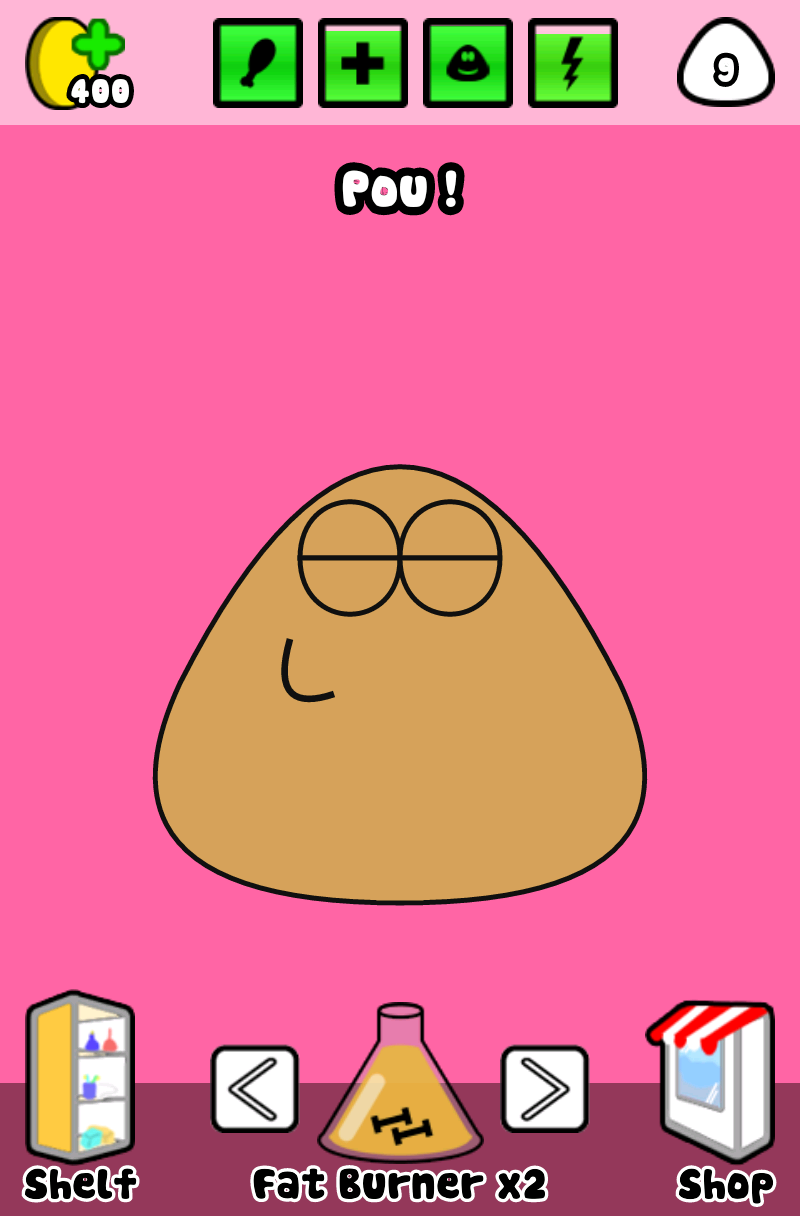Check the energy status lightning icon

click(x=573, y=63)
